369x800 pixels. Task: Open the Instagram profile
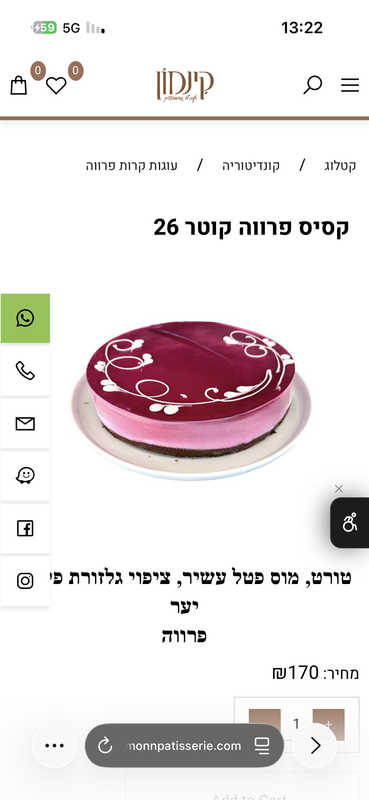pos(25,581)
